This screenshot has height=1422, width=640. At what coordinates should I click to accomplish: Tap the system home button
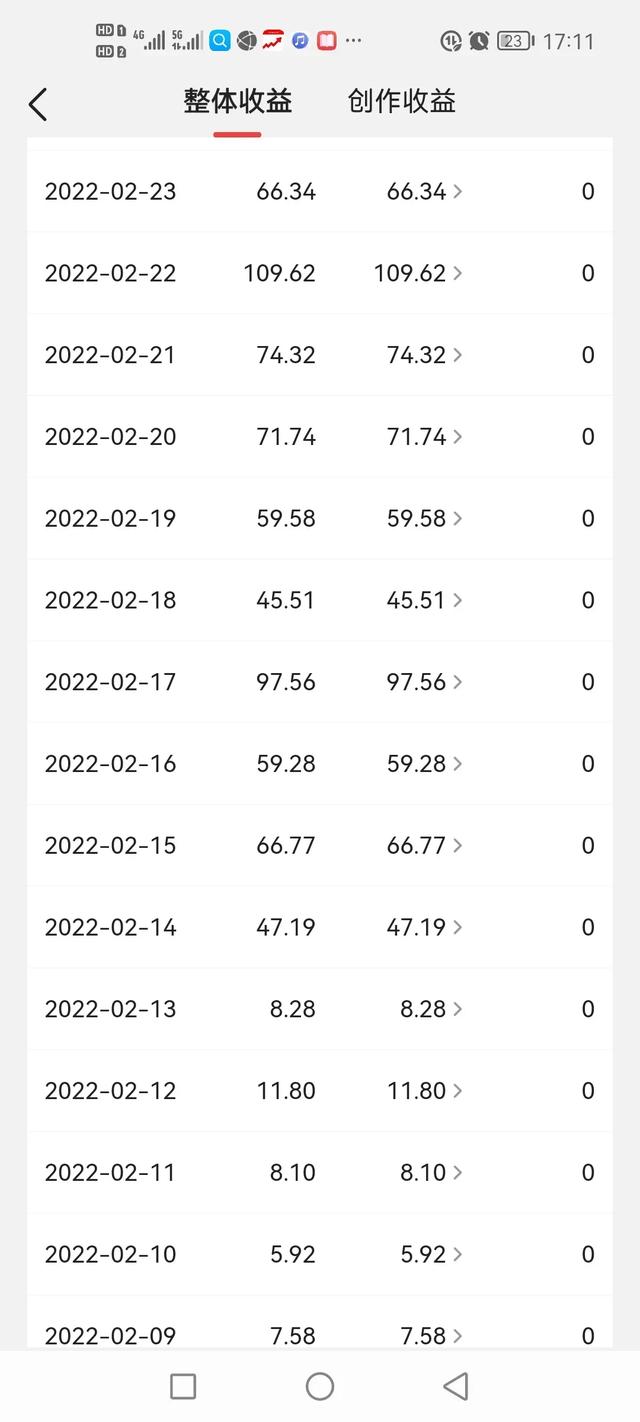(320, 1386)
